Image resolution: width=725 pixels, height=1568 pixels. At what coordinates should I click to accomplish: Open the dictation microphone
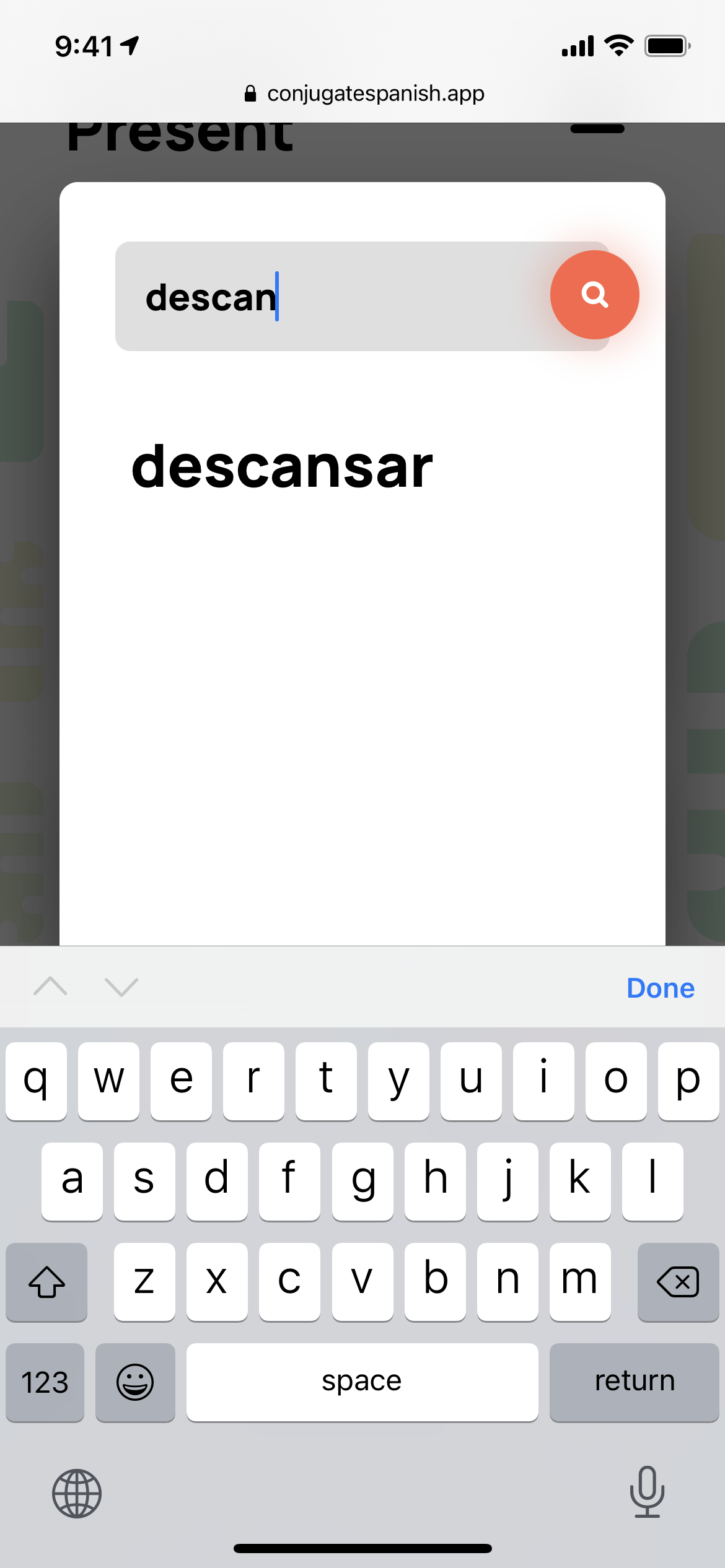(x=647, y=1492)
